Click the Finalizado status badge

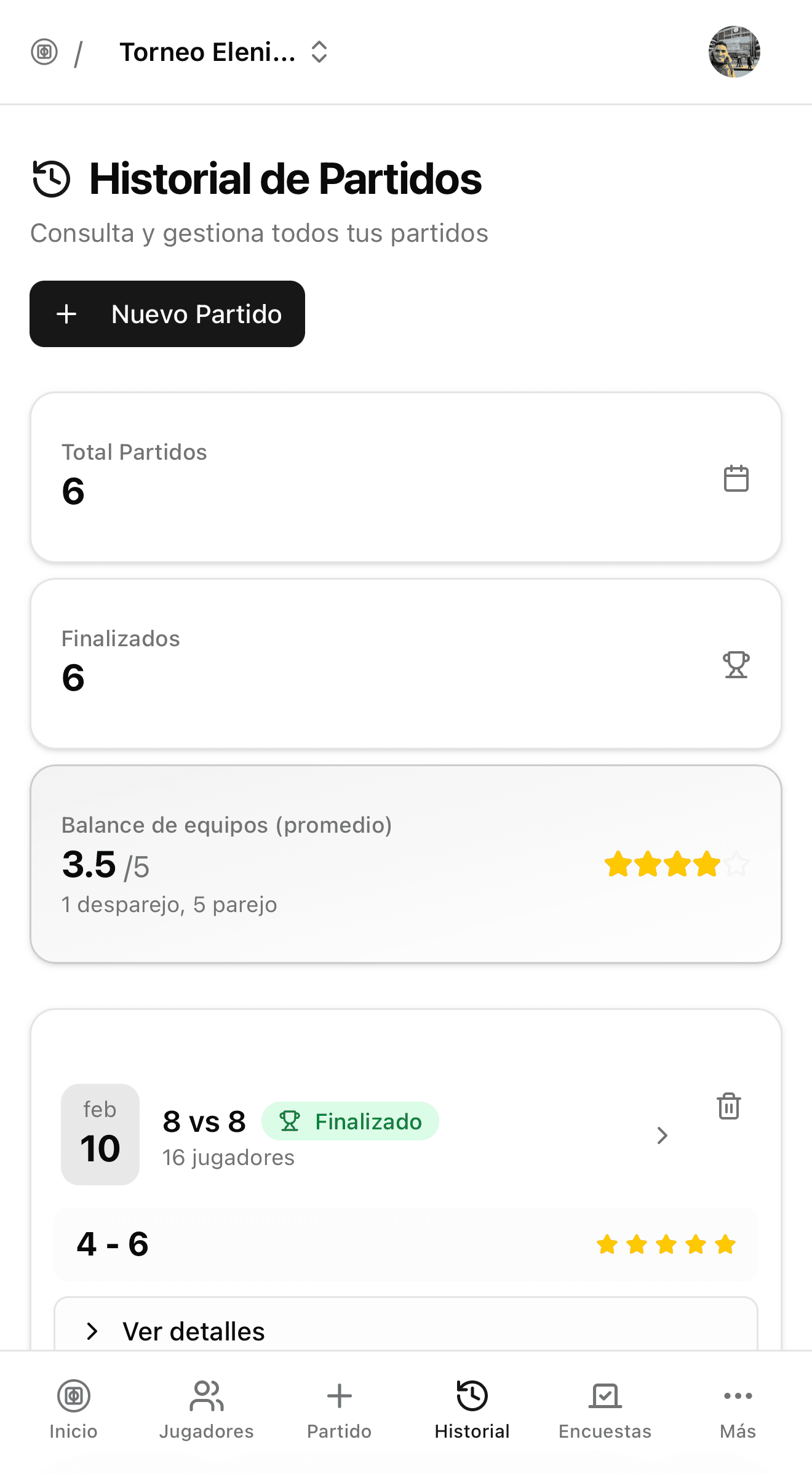[x=350, y=1121]
